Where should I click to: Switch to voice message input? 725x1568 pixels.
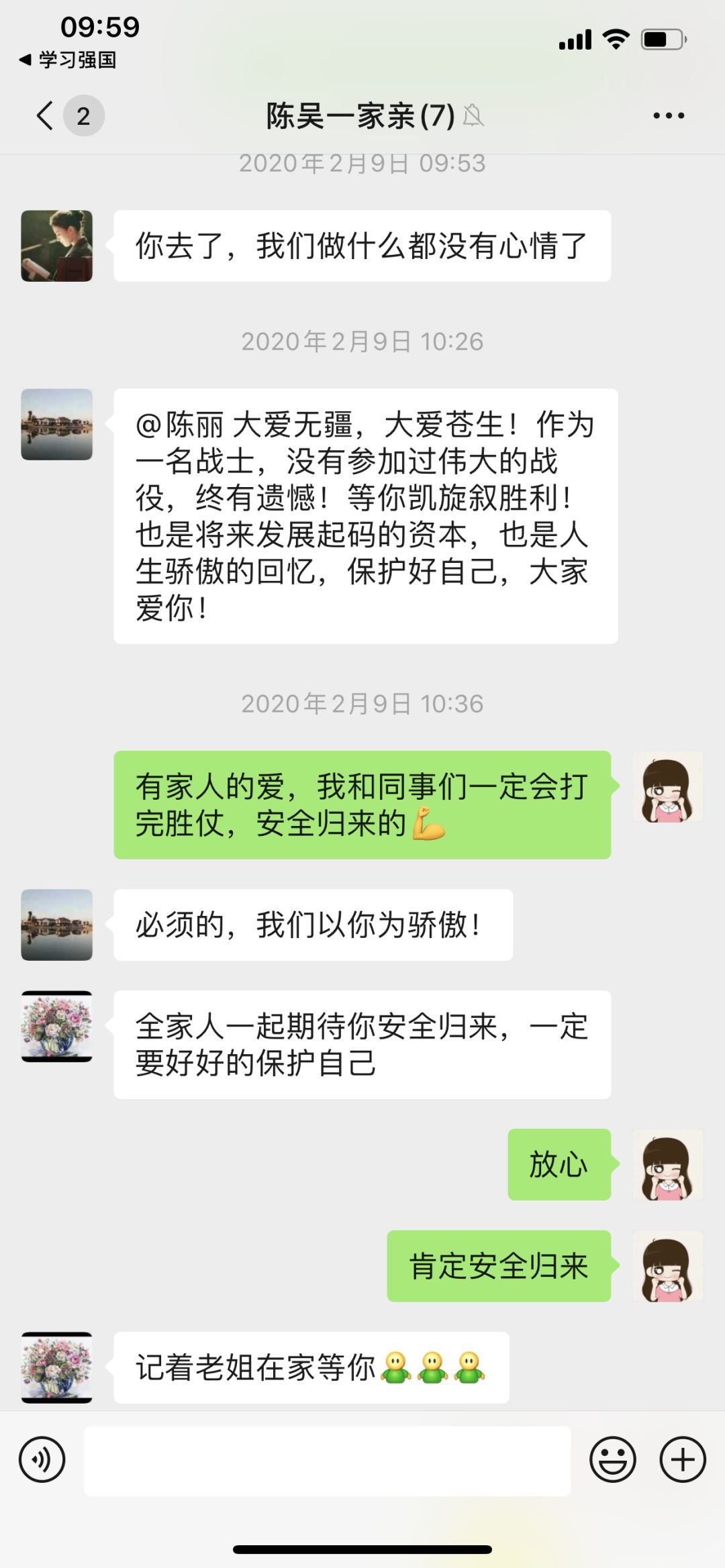[42, 1460]
